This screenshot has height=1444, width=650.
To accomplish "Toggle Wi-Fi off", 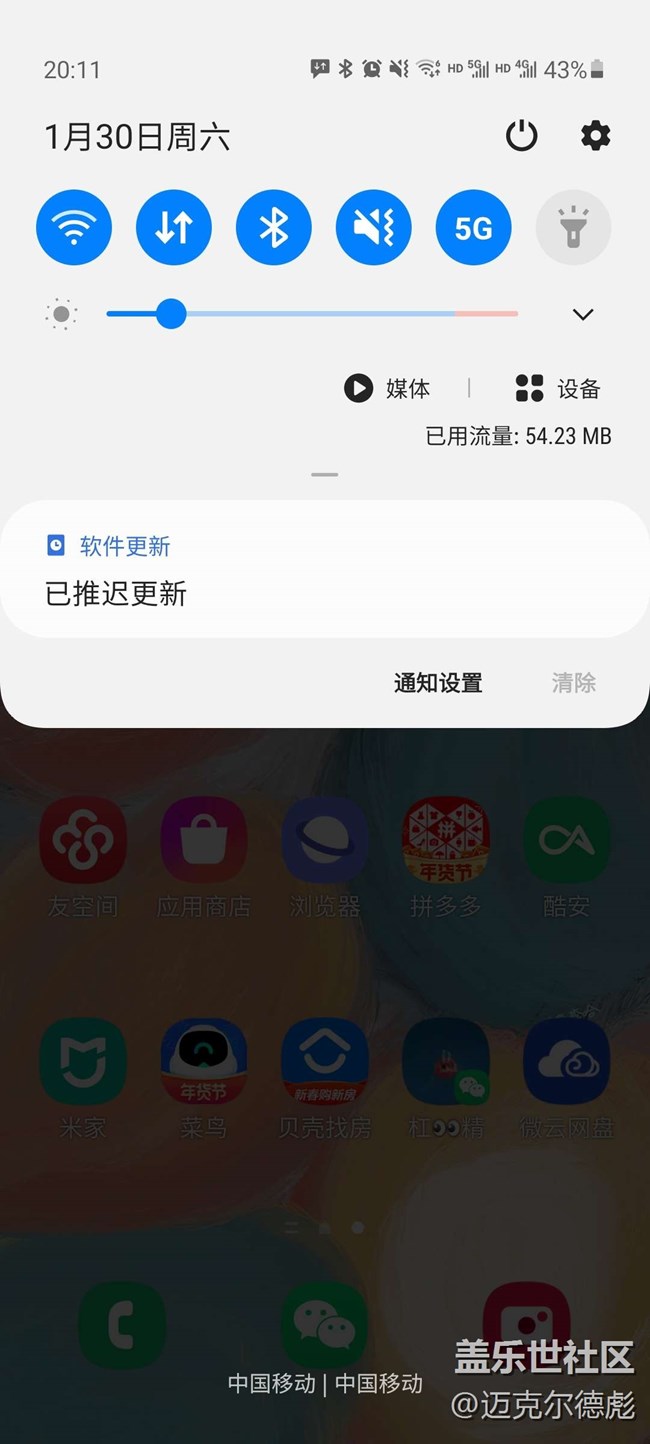I will (x=74, y=228).
